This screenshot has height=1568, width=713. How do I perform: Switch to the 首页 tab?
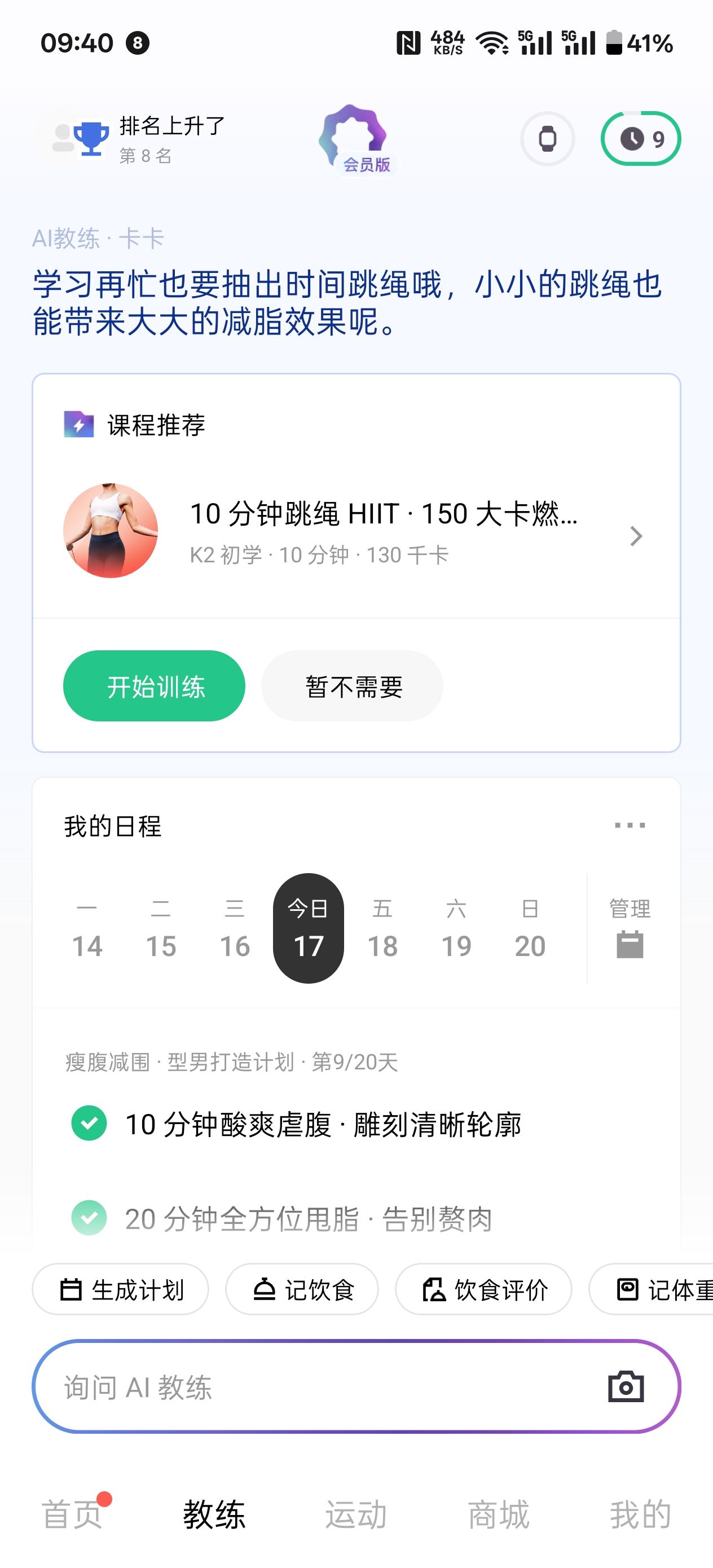pos(71,1514)
